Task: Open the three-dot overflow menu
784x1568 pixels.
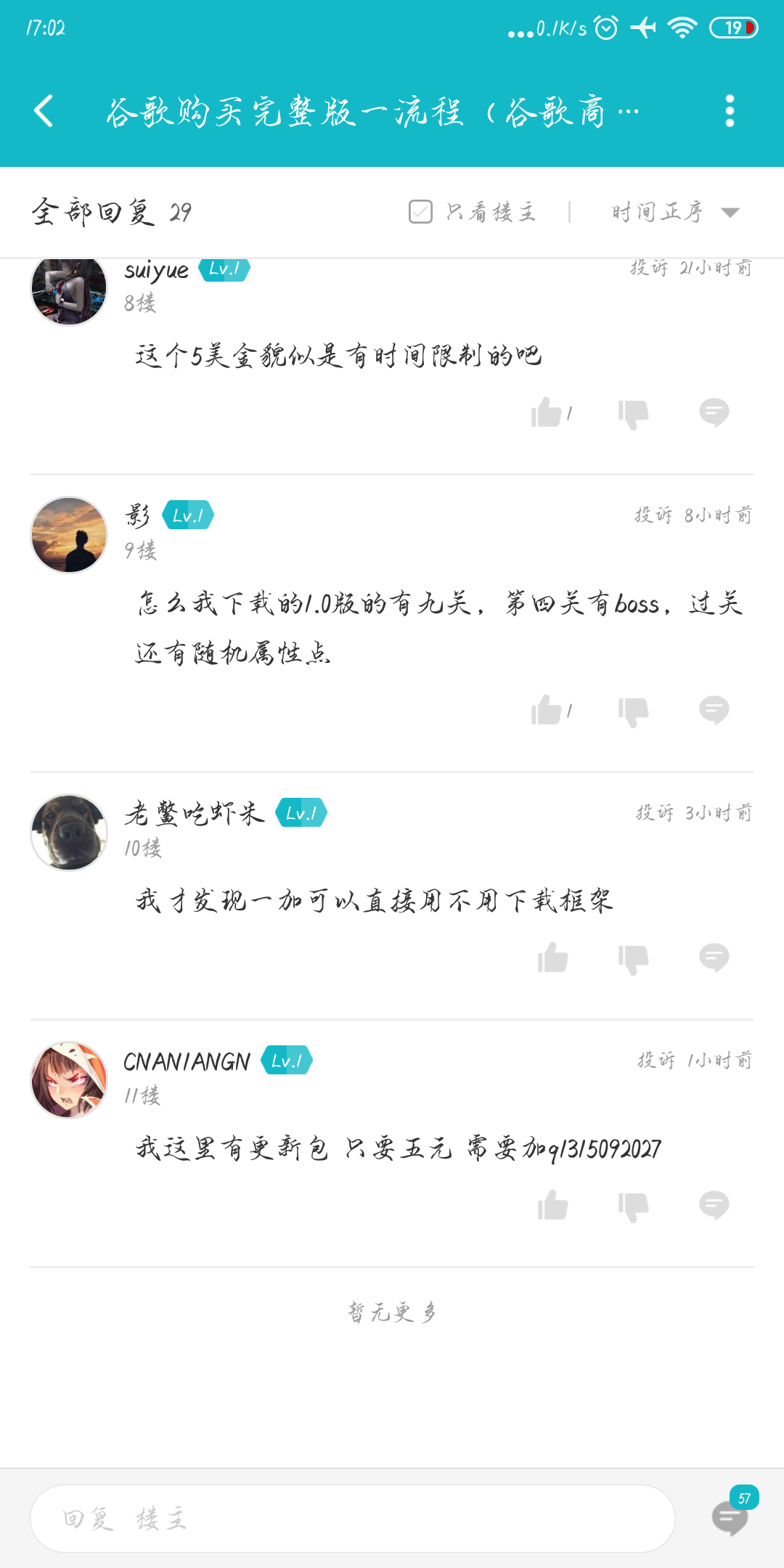Action: (730, 111)
